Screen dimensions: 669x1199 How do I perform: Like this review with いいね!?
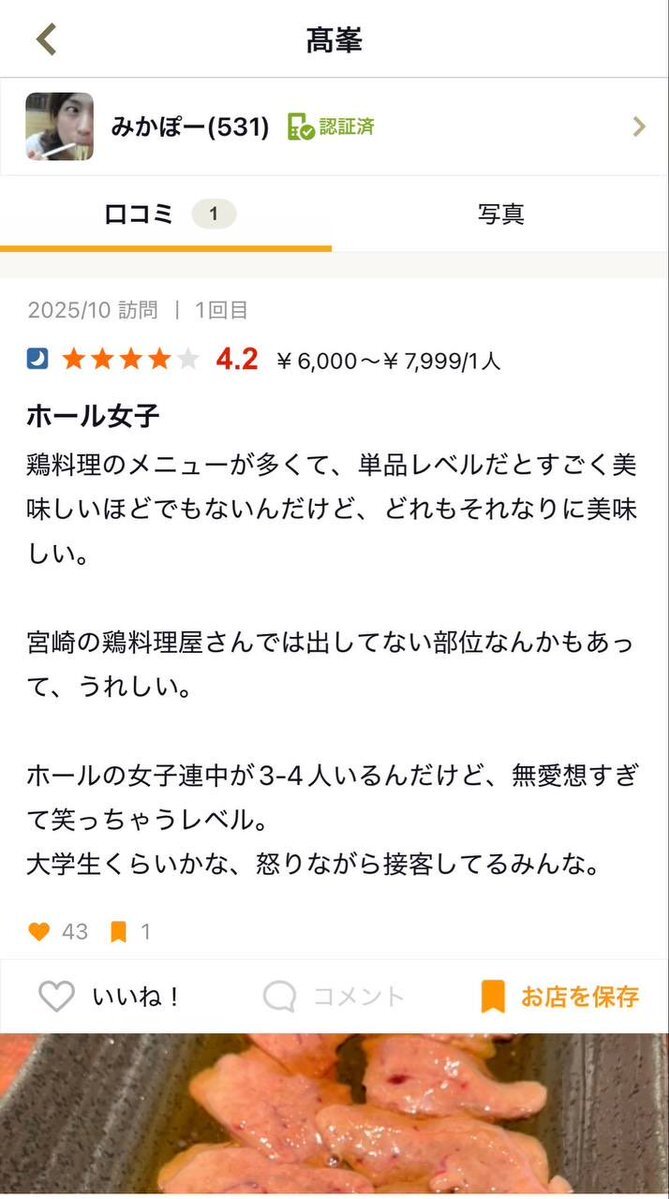pos(110,996)
